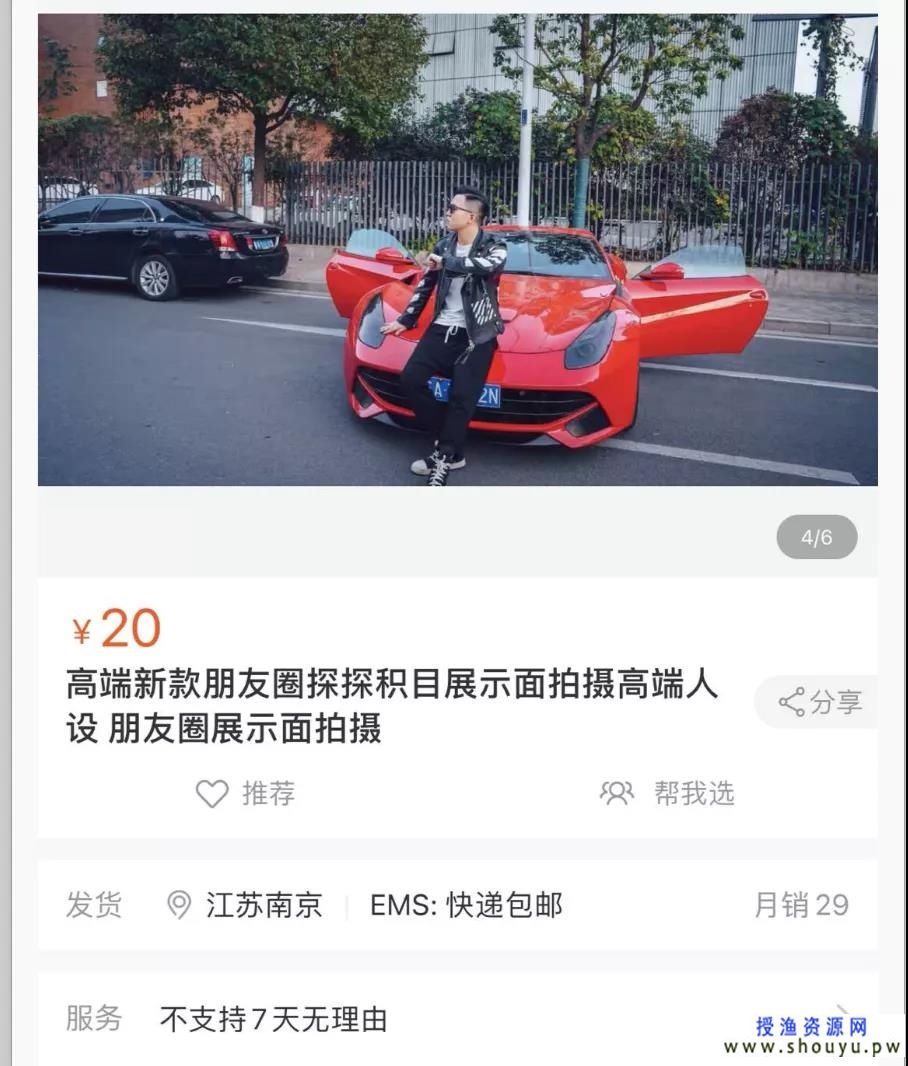Open 帮我选 to ask friends
Viewport: 908px width, 1066px height.
[x=667, y=793]
